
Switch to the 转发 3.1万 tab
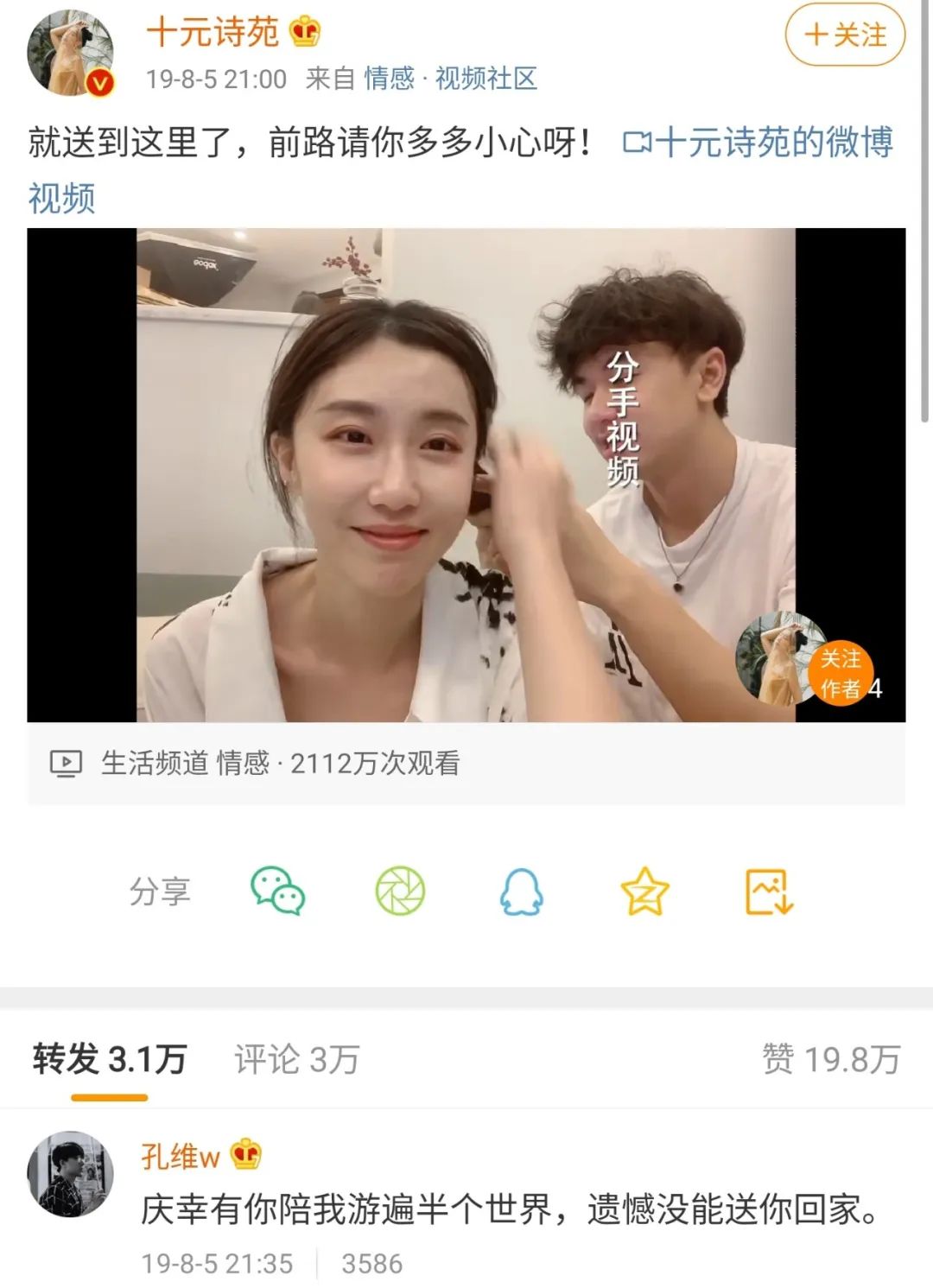(x=110, y=1059)
